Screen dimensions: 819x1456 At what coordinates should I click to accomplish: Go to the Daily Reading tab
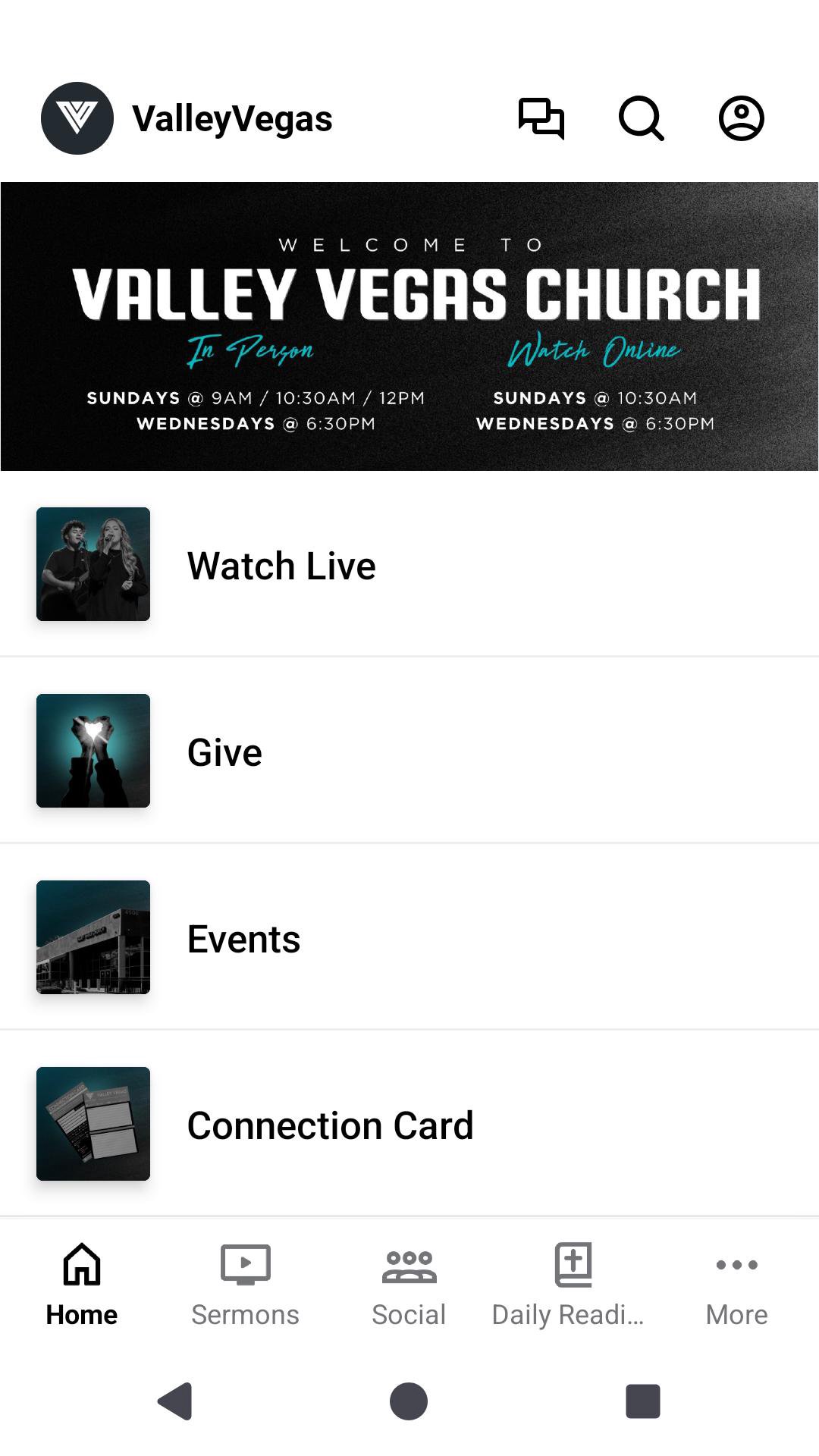[573, 1285]
